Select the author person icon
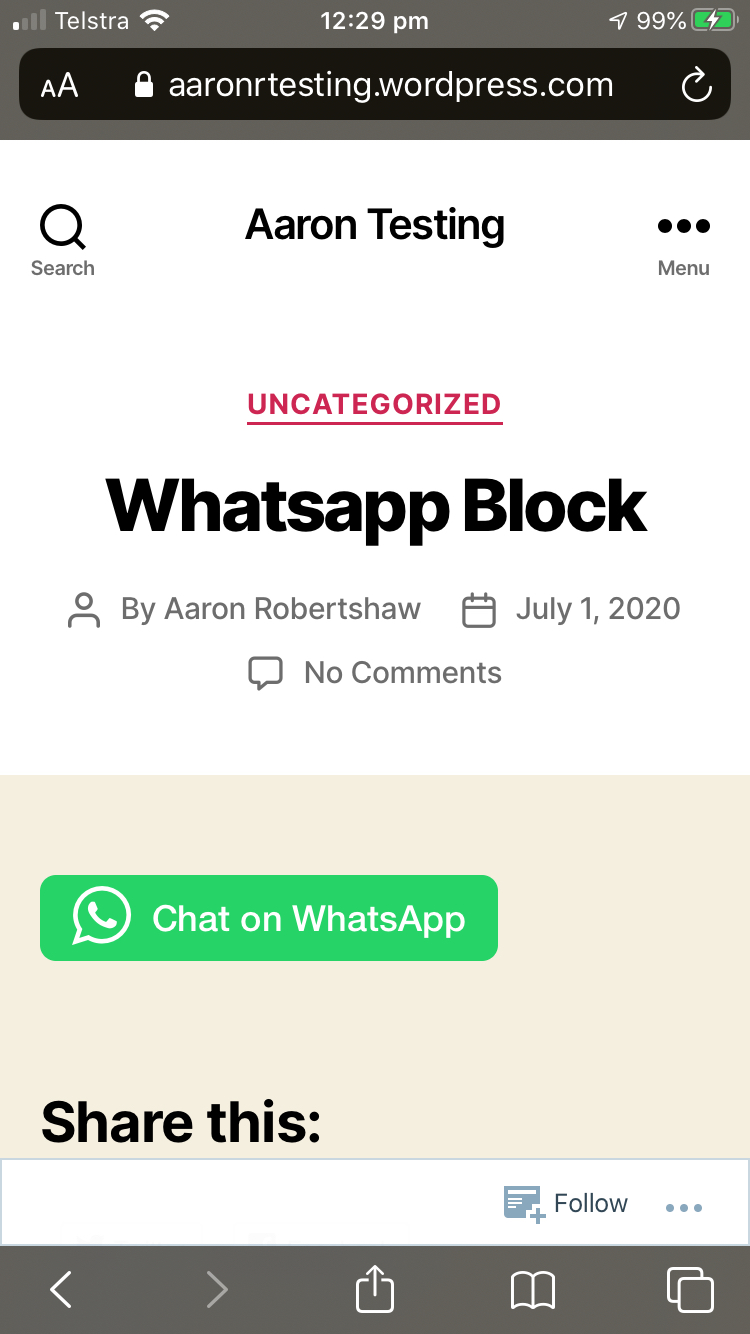 [84, 609]
